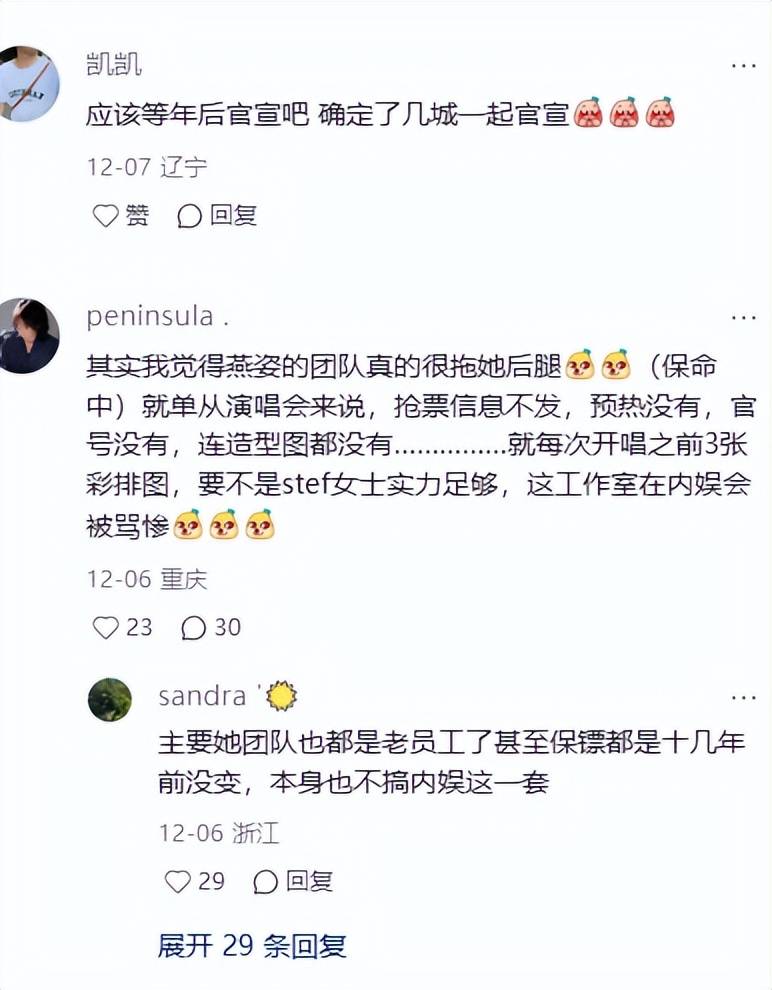772x990 pixels.
Task: Open the sandra username link
Action: tap(202, 696)
